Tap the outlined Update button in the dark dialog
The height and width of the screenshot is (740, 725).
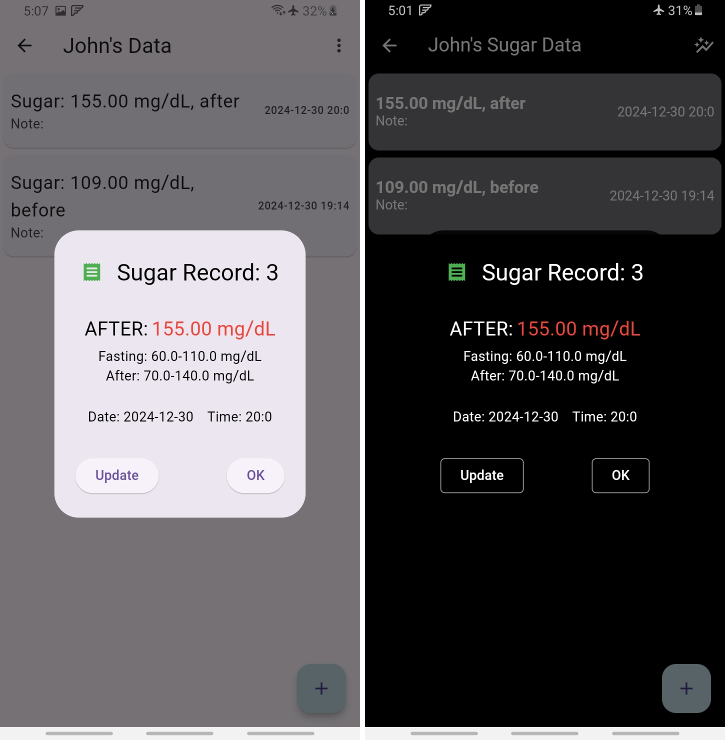(481, 475)
